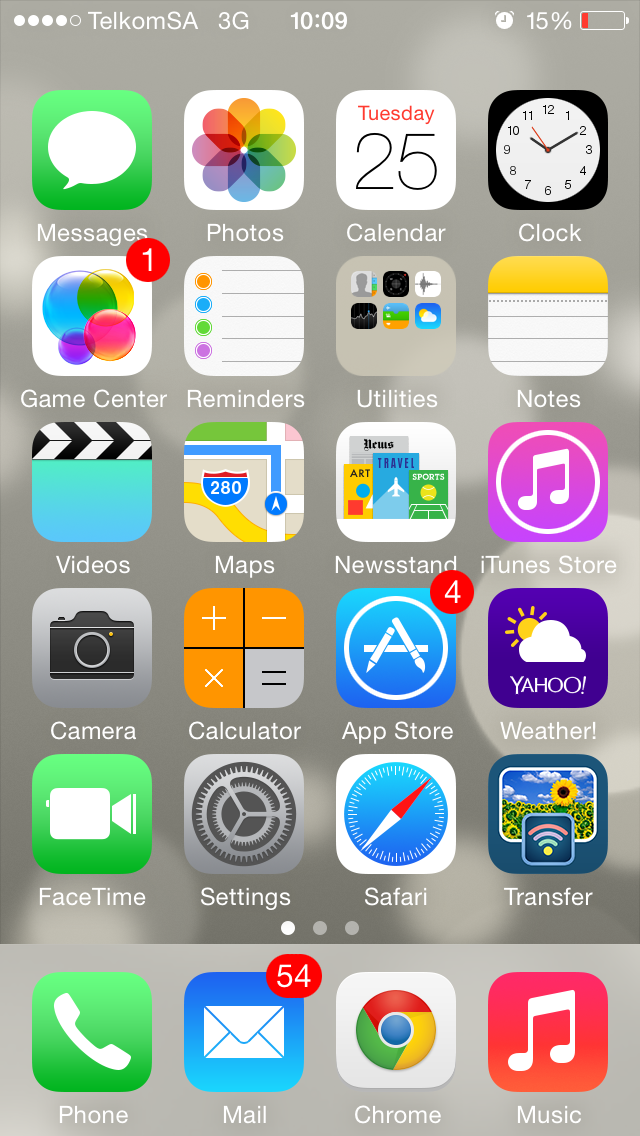Open the Clock app
The height and width of the screenshot is (1136, 640).
[548, 150]
